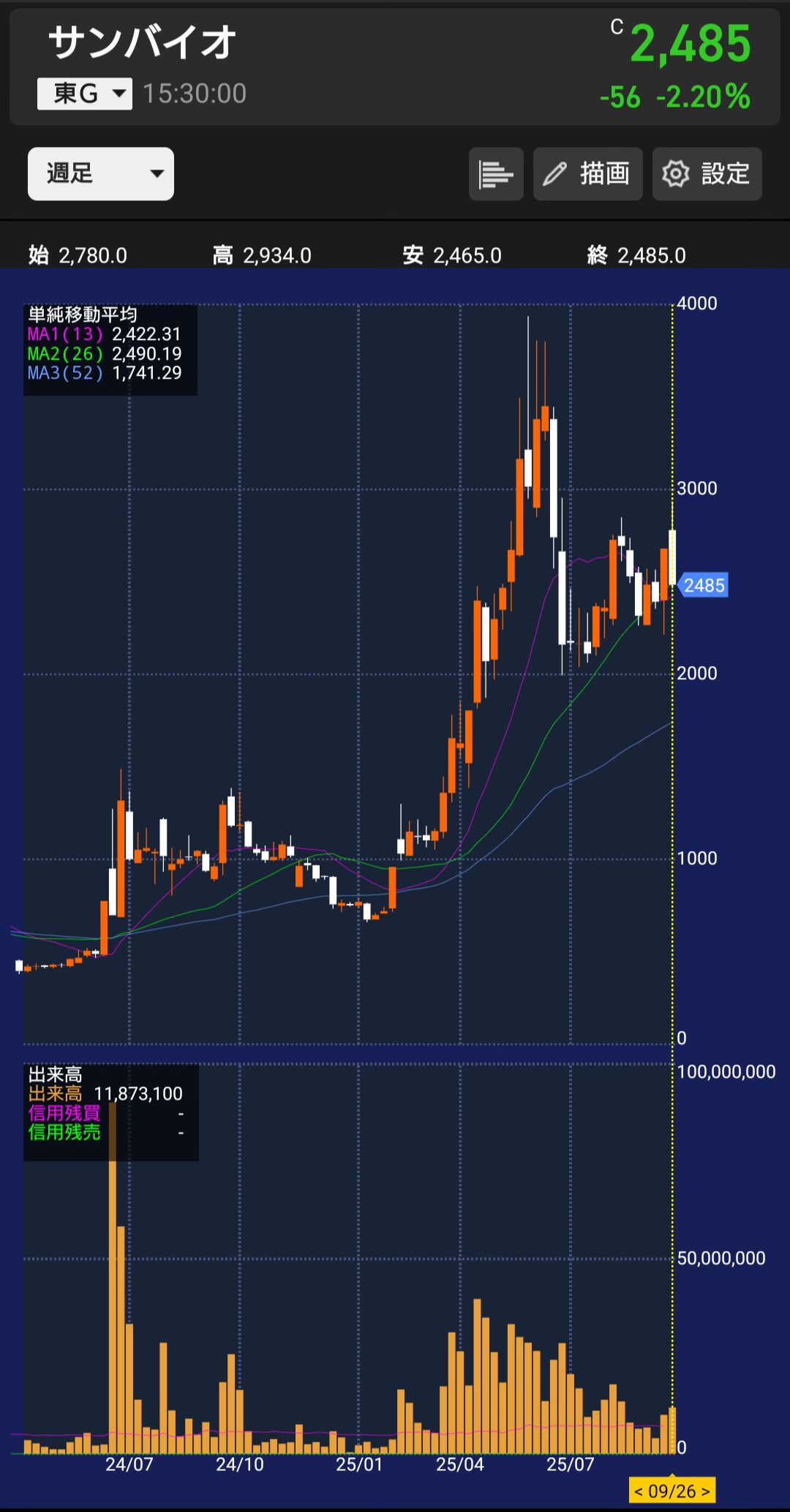Move cursor to previous date on 09/26 marker
Image resolution: width=790 pixels, height=1512 pixels.
click(x=639, y=1492)
